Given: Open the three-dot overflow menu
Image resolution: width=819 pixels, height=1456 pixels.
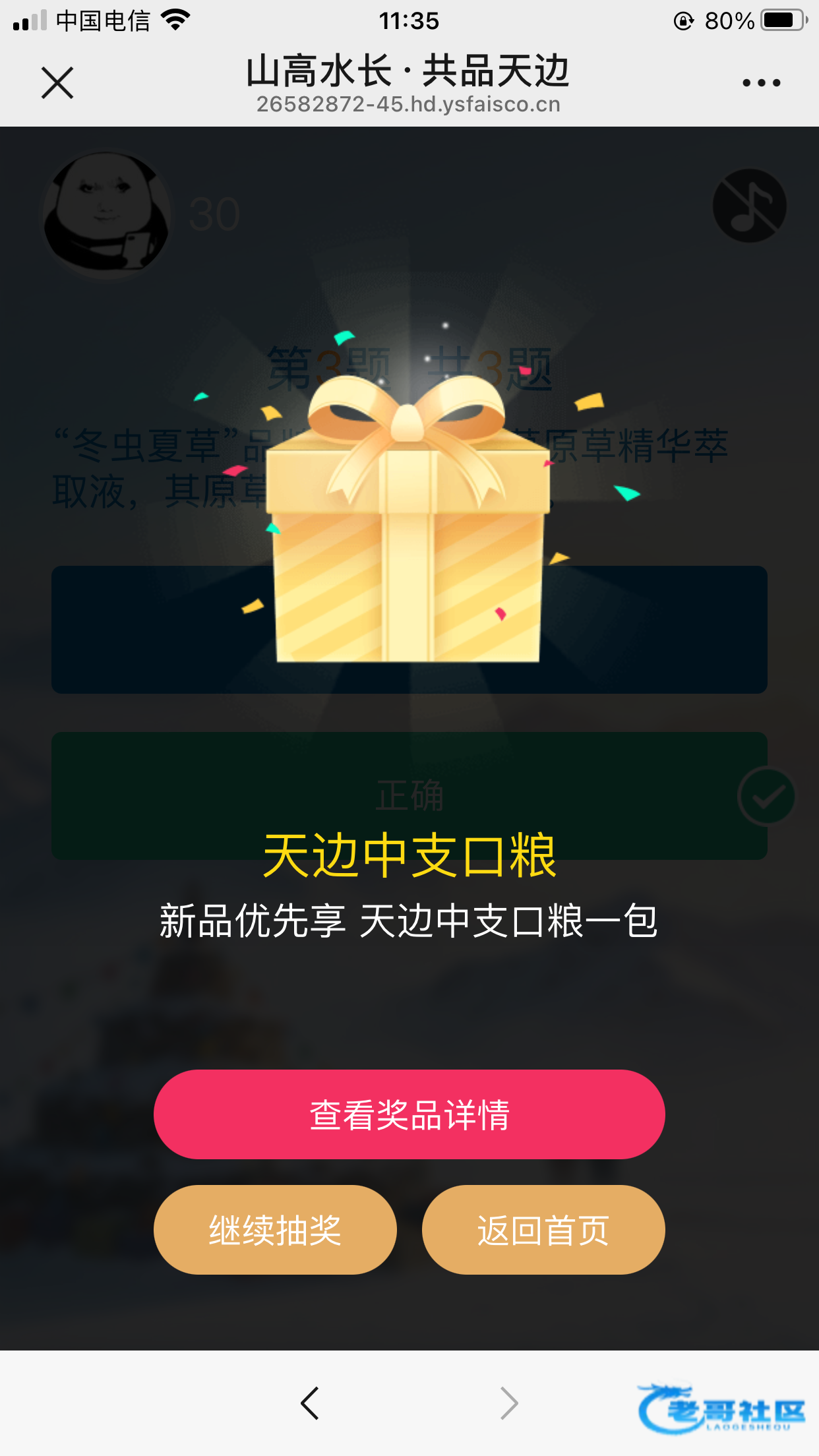Looking at the screenshot, I should coord(761,83).
